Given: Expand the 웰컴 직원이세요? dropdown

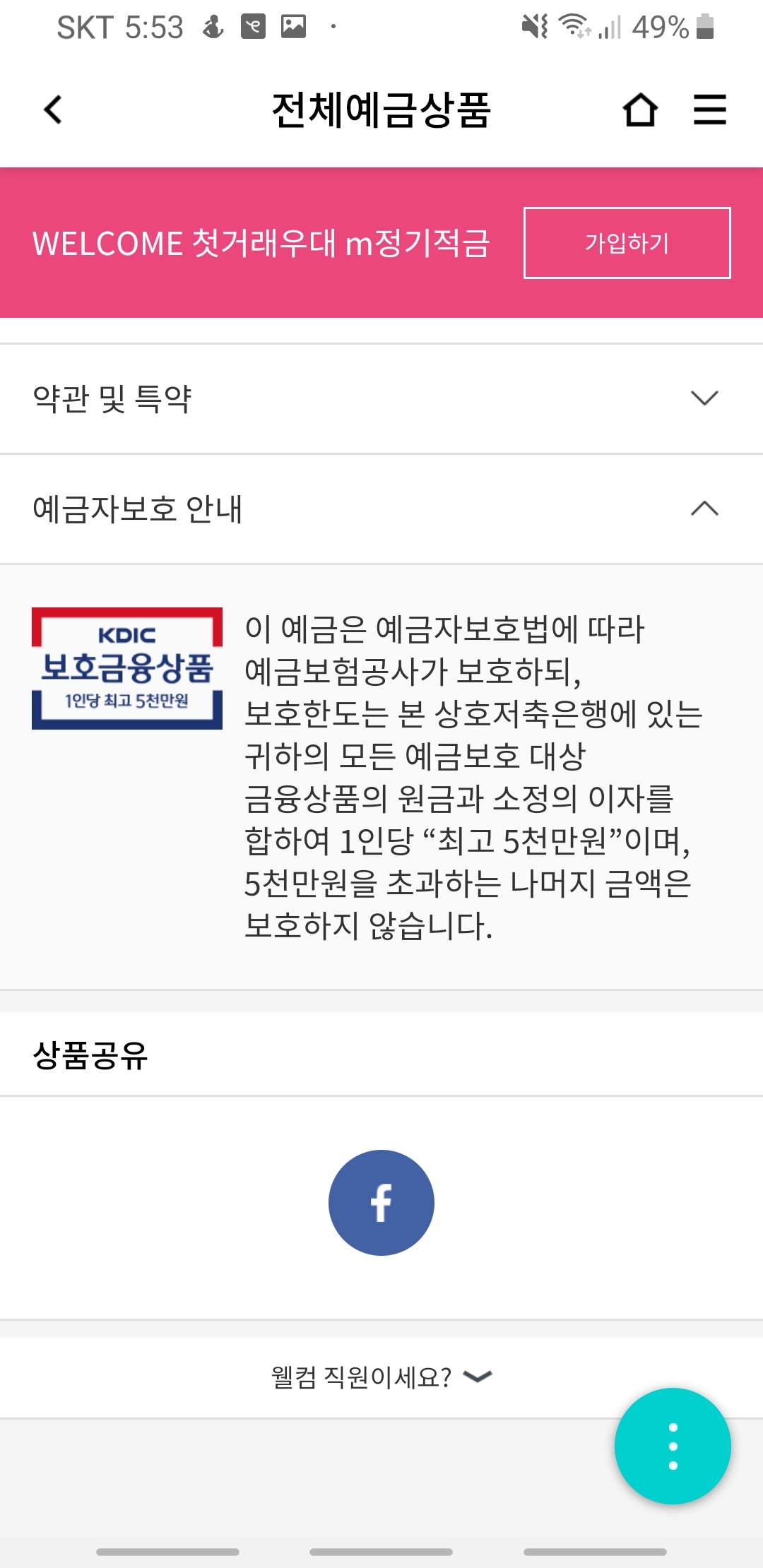Looking at the screenshot, I should (381, 1377).
